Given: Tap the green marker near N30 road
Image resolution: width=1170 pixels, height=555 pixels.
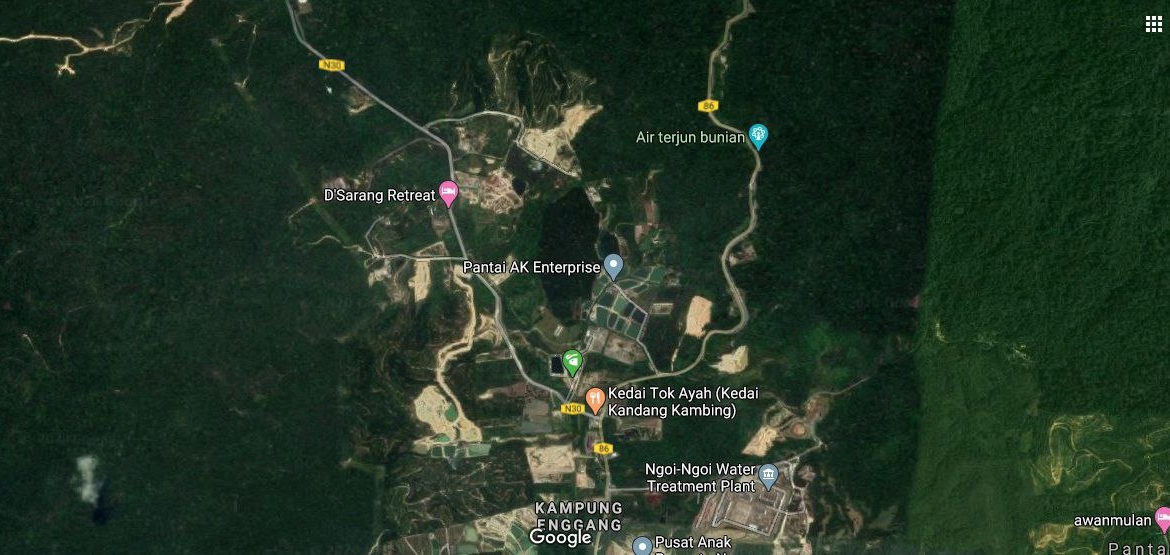Looking at the screenshot, I should (572, 360).
